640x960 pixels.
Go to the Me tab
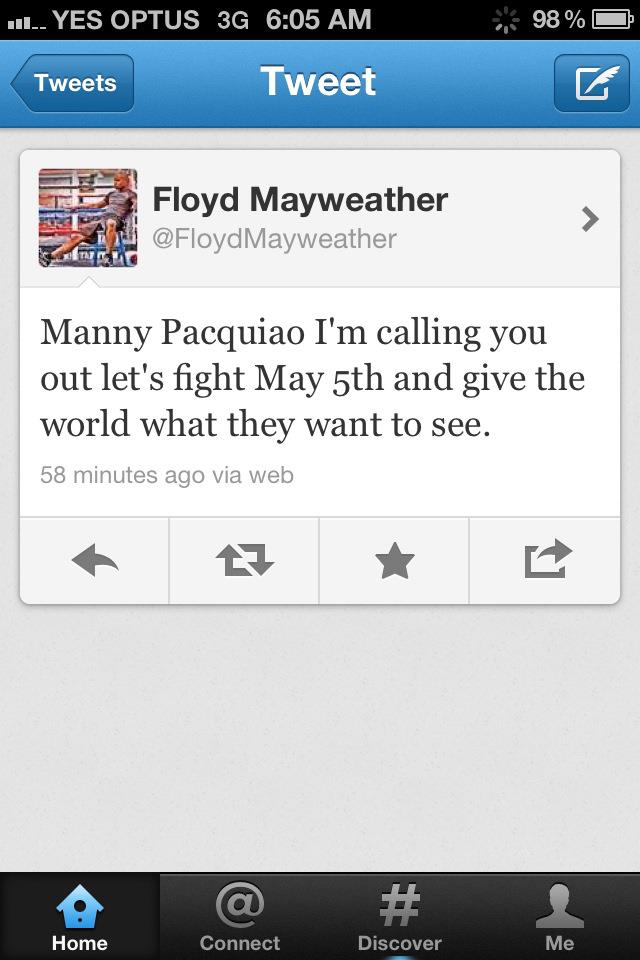560,917
